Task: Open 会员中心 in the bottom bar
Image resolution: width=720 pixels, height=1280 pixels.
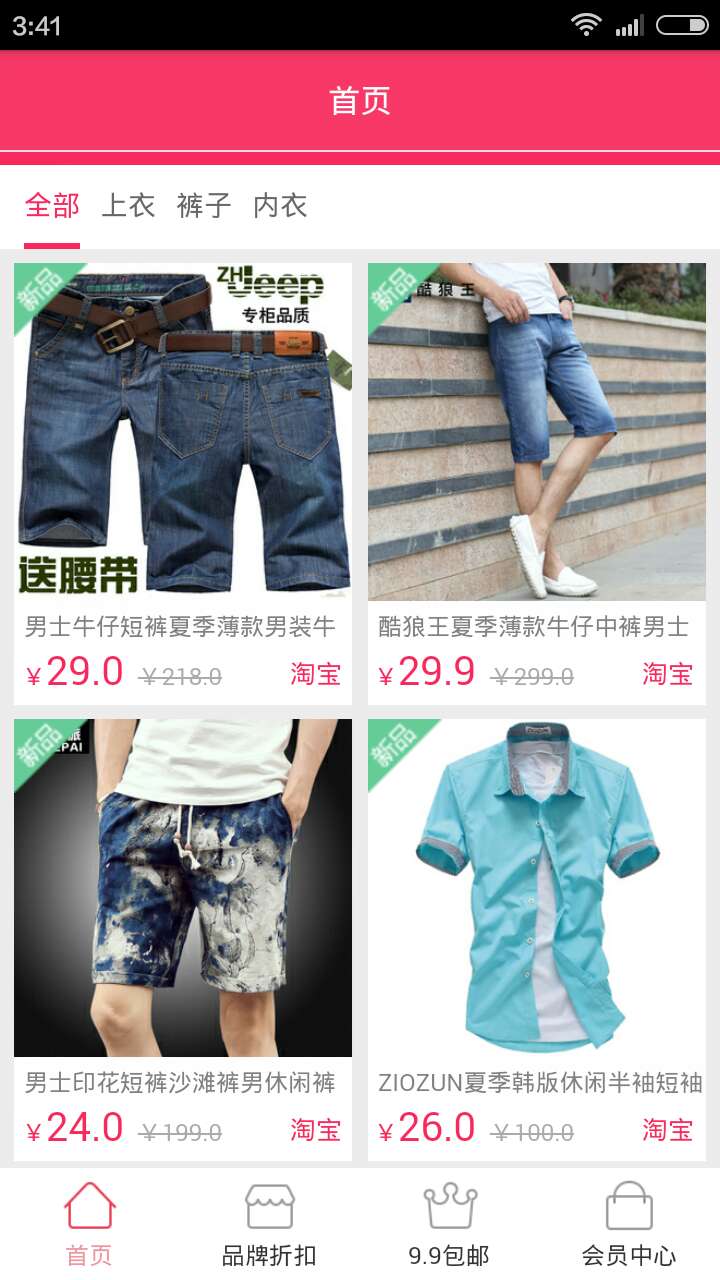Action: tap(629, 1224)
